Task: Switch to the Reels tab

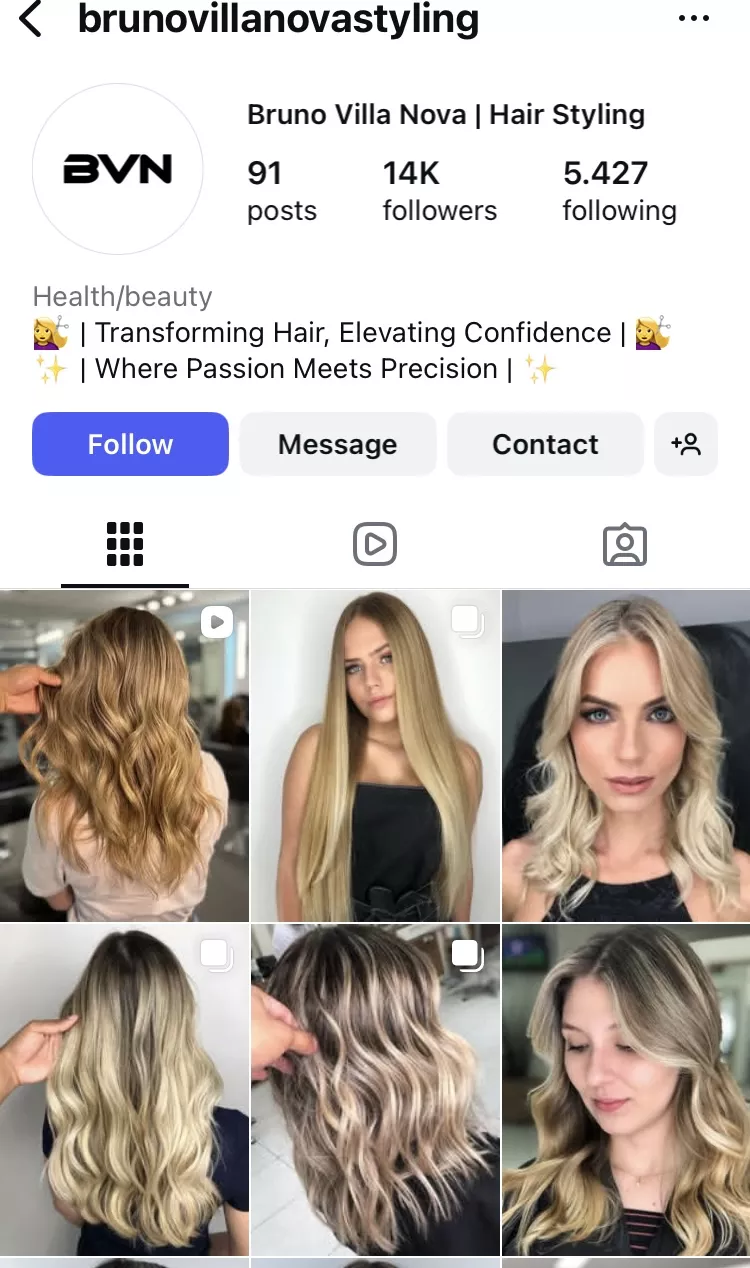Action: tap(375, 545)
